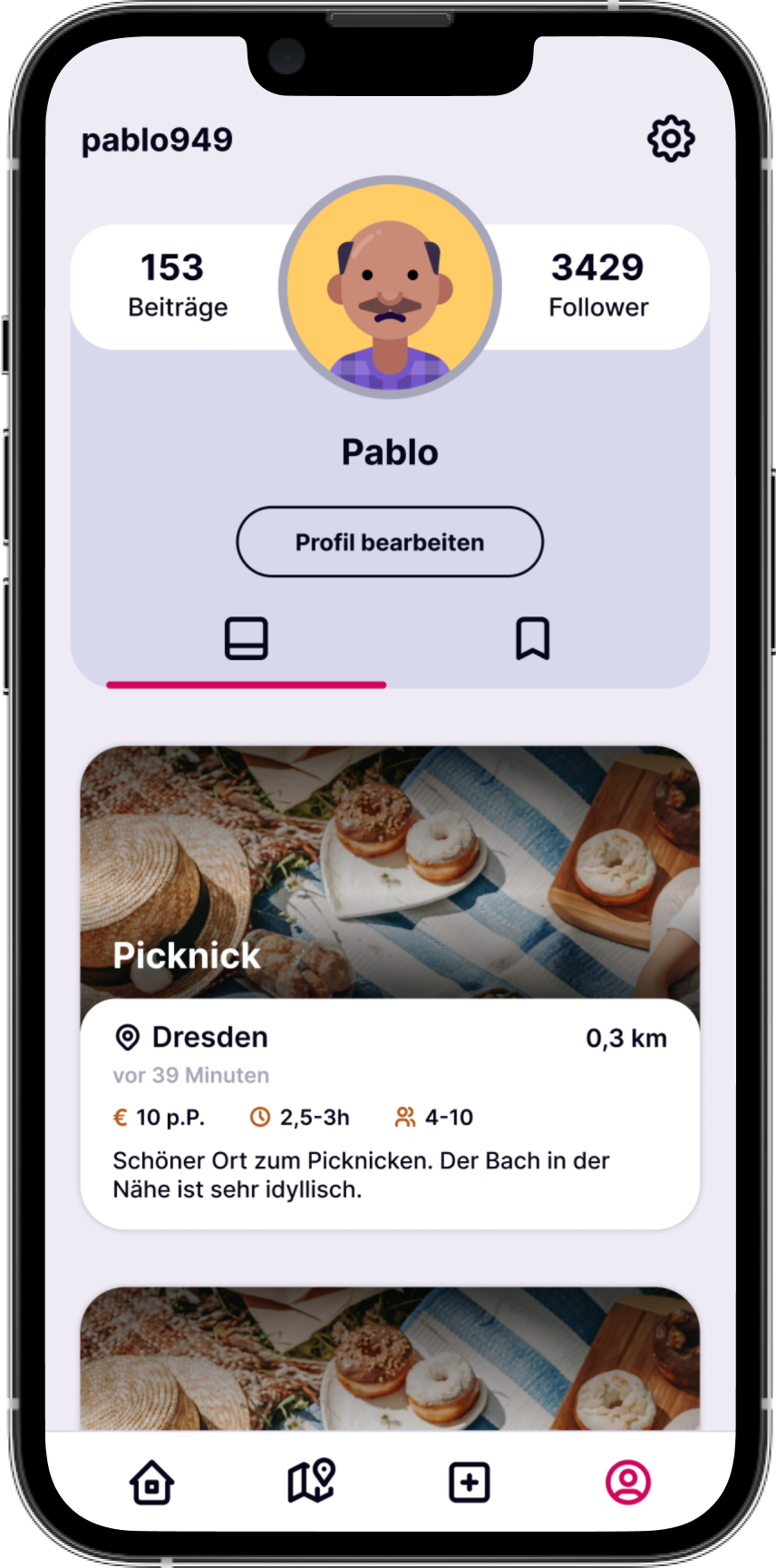Open the Picknick post in Dresden
This screenshot has height=1568, width=776.
click(390, 988)
